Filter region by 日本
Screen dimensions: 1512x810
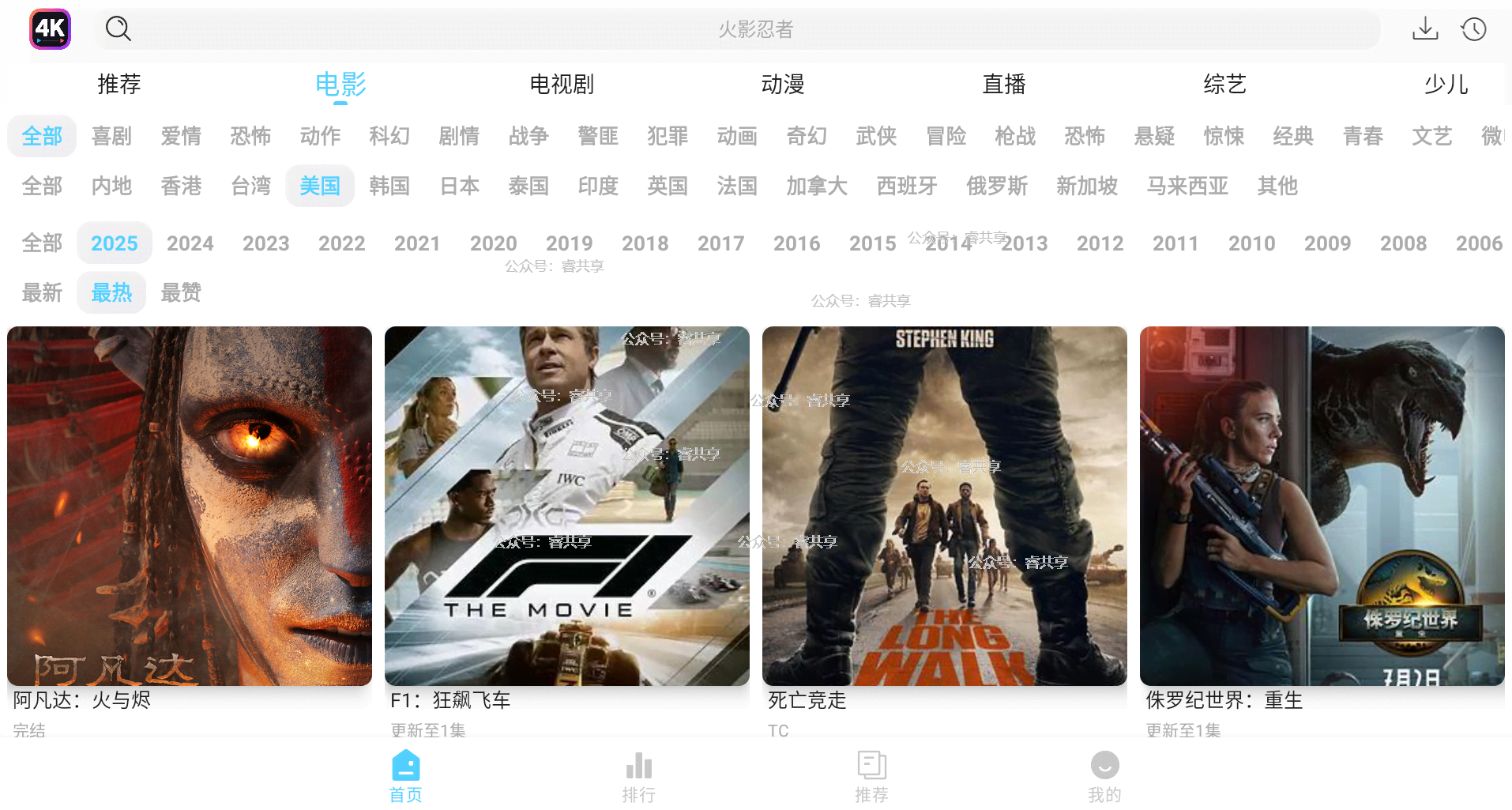point(459,186)
